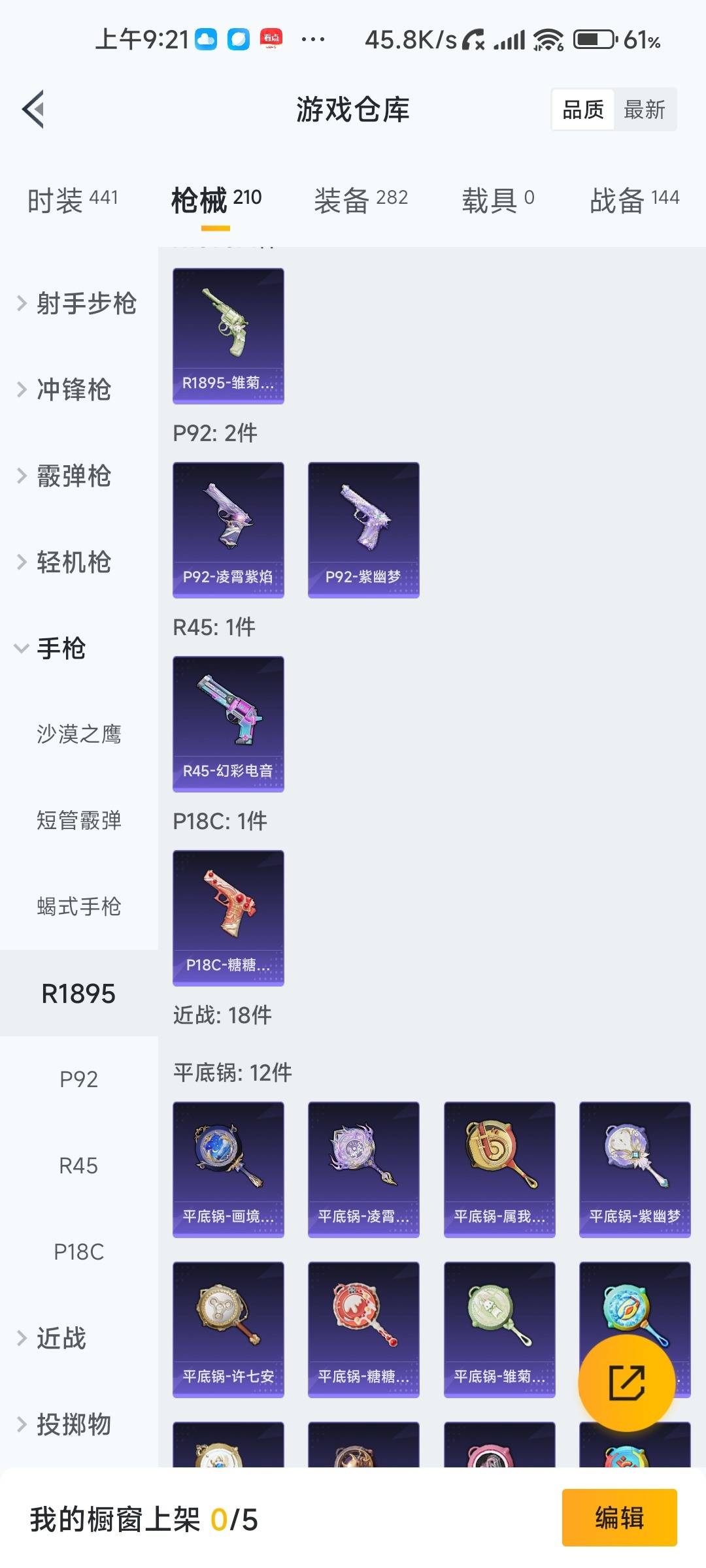Select the 平底锅-画境 frying pan skin

pyautogui.click(x=228, y=1169)
